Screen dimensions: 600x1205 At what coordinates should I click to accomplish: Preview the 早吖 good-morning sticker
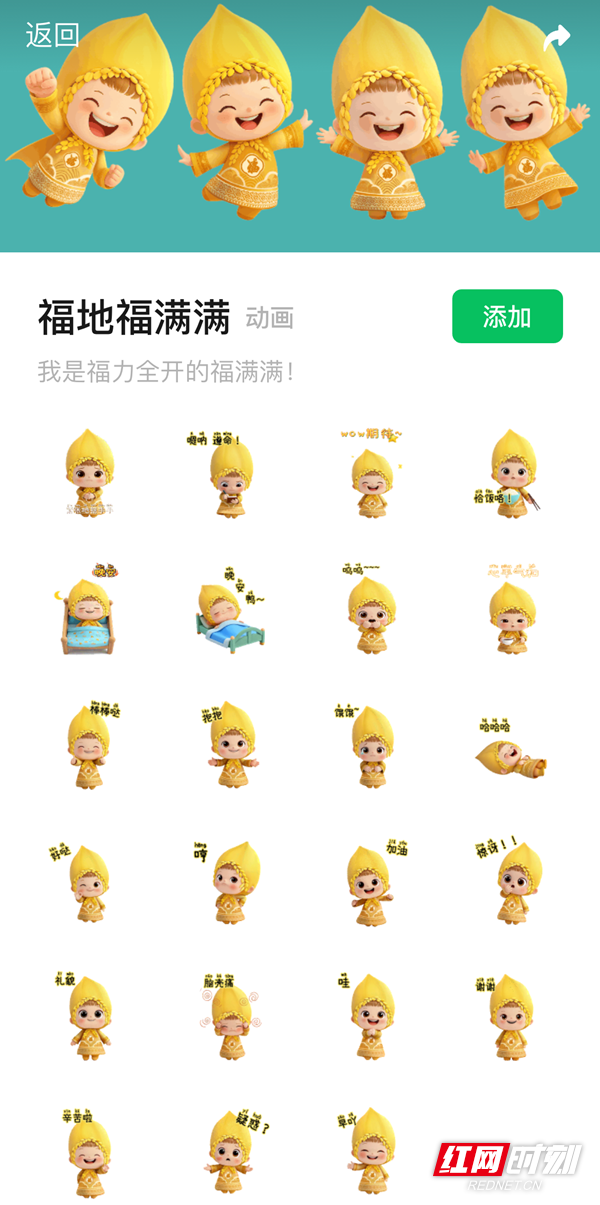(x=370, y=1150)
